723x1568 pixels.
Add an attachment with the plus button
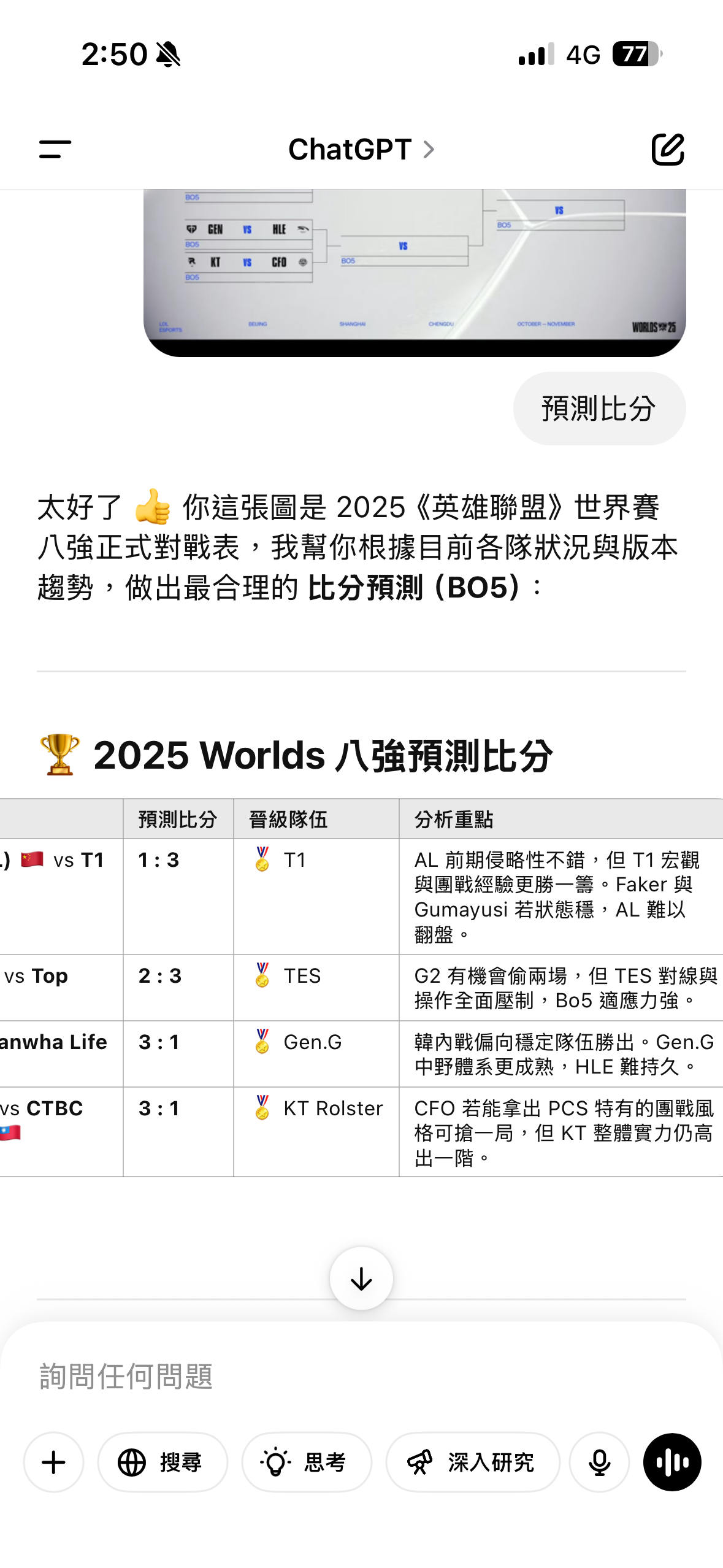pyautogui.click(x=54, y=1462)
